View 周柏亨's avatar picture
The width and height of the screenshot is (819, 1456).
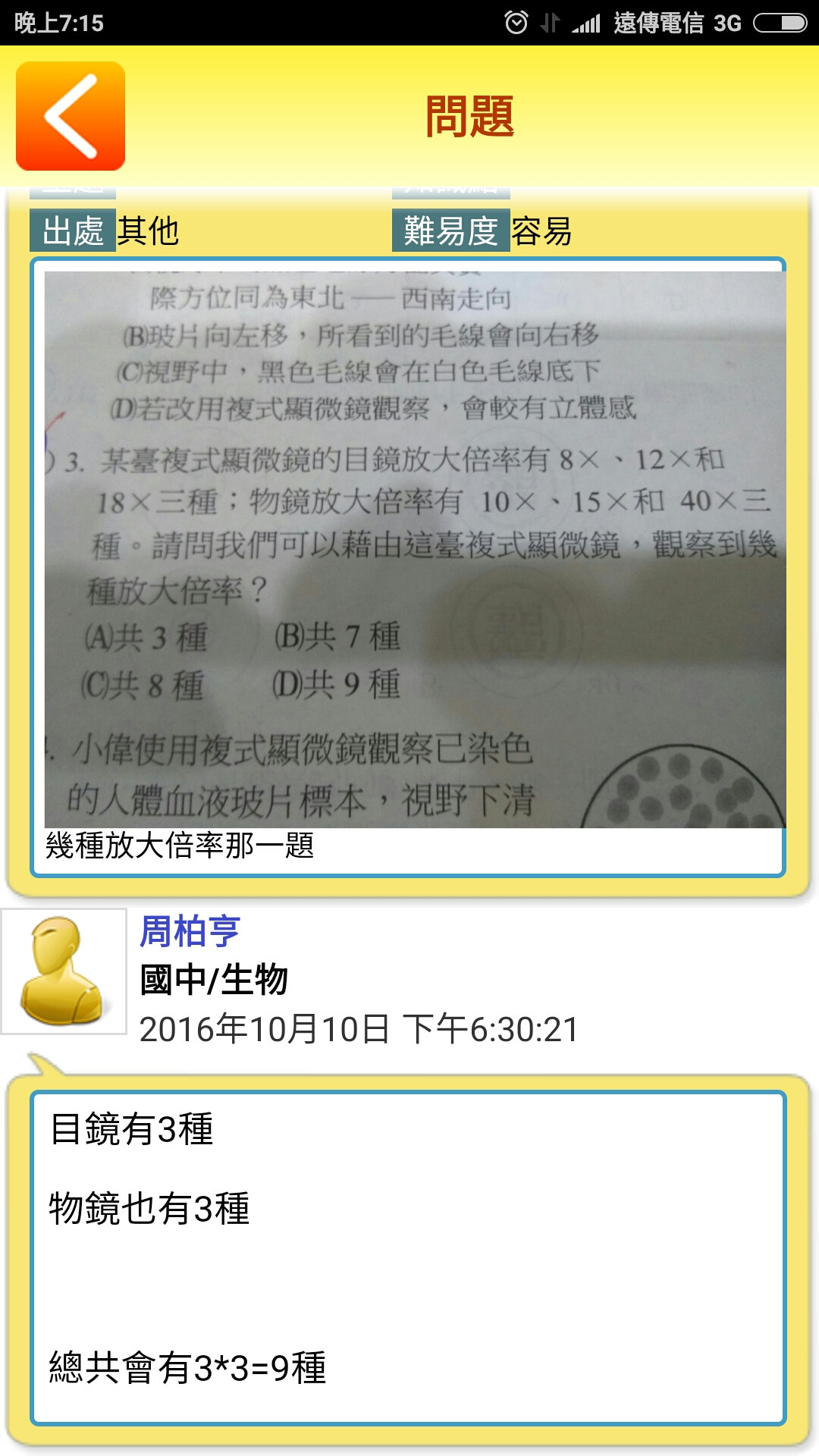(x=64, y=971)
